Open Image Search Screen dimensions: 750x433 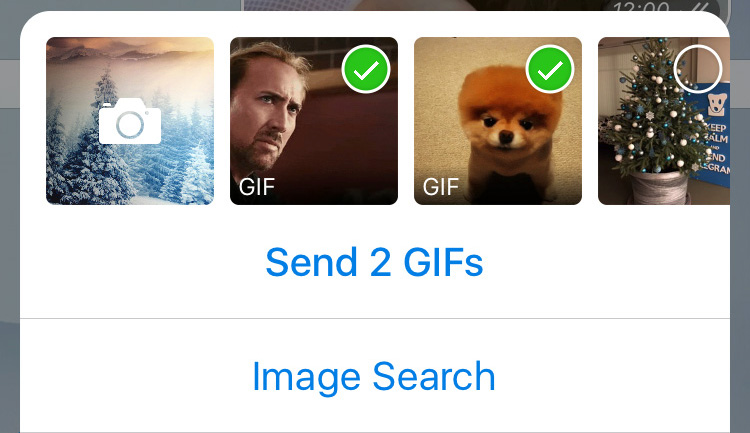374,377
